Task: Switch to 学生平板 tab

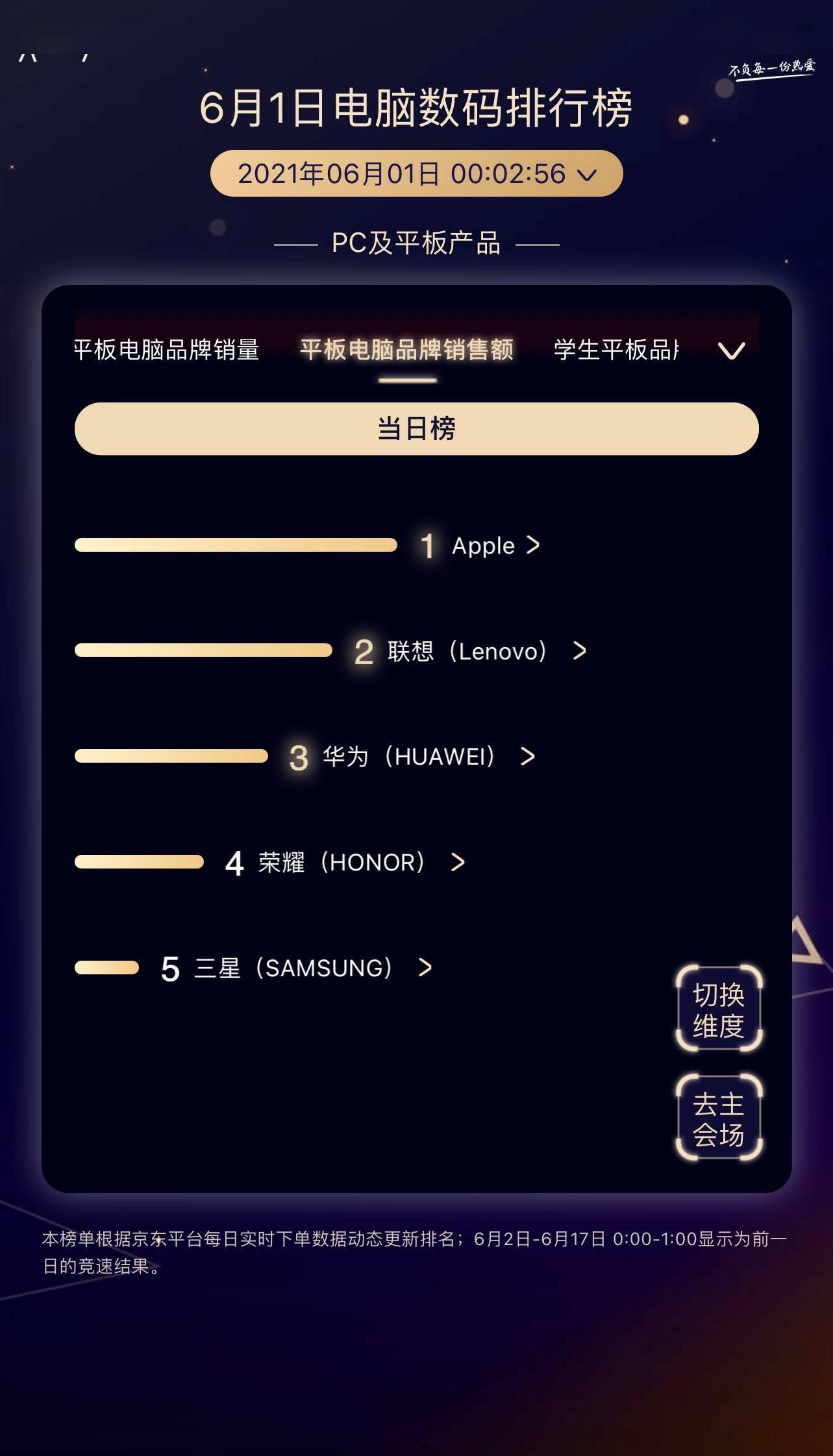Action: pos(615,350)
